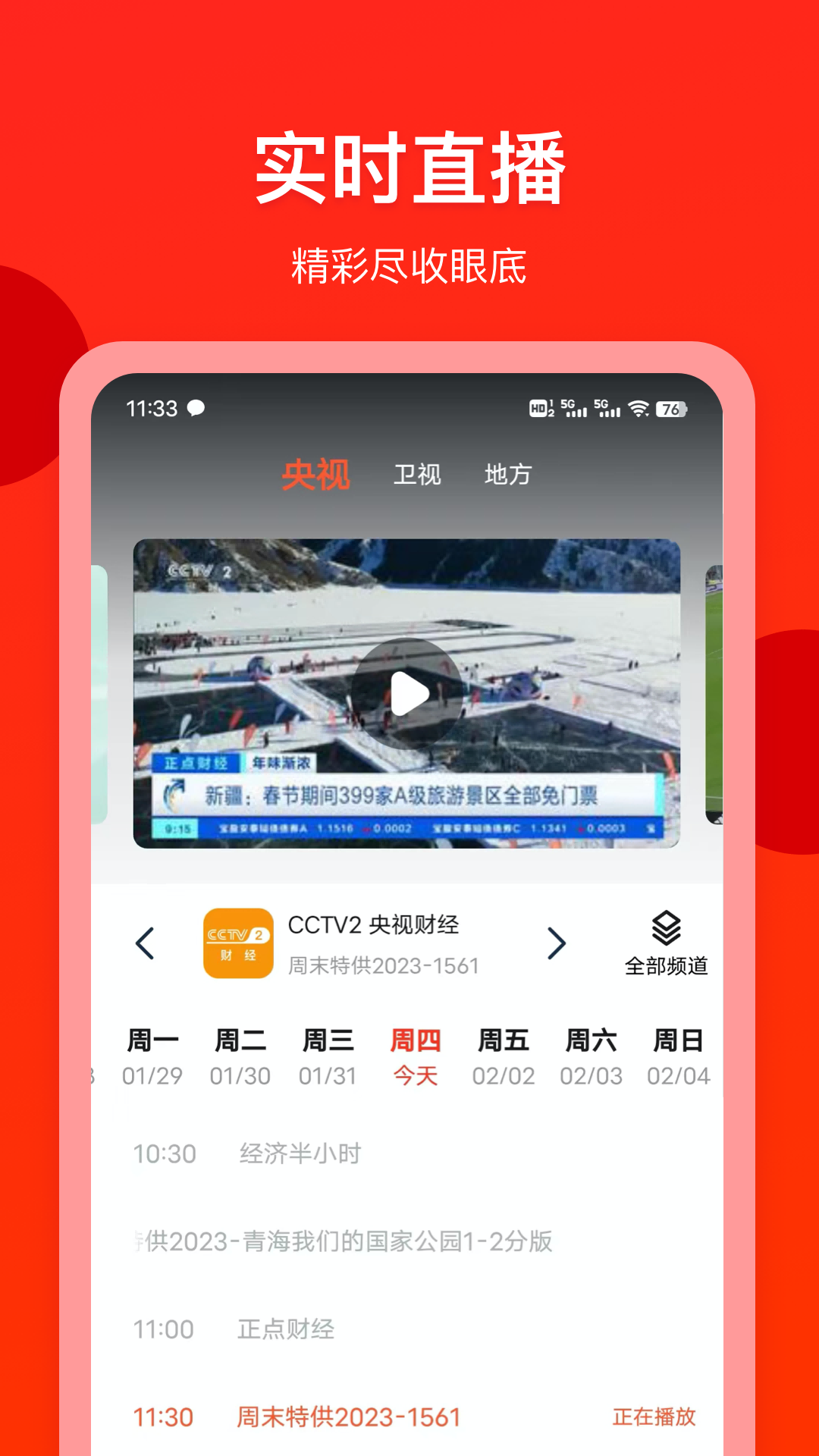Open the CCTV2 财经 channel logo
The height and width of the screenshot is (1456, 819).
(x=238, y=943)
